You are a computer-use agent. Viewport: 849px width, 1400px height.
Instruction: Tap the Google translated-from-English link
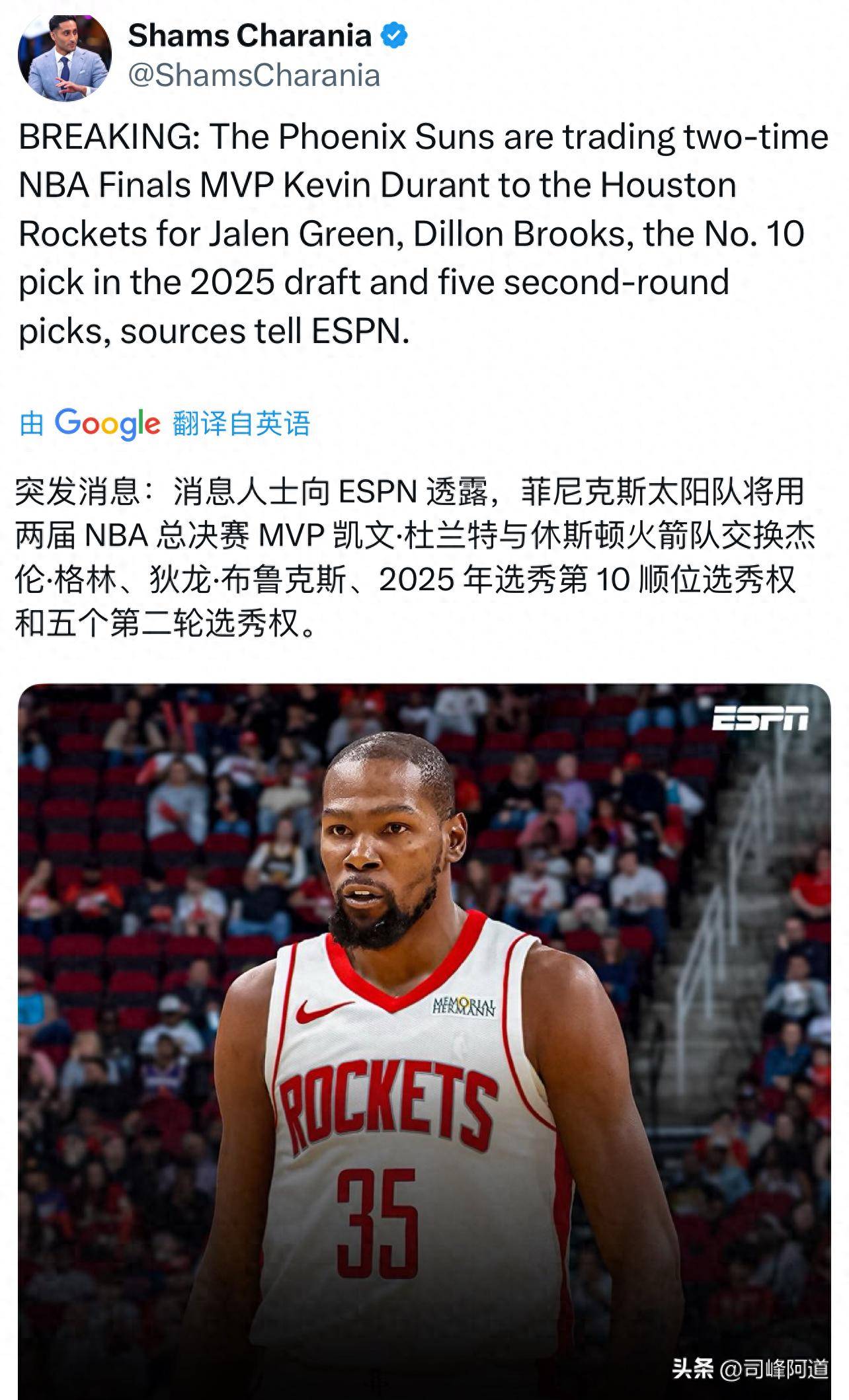[165, 423]
